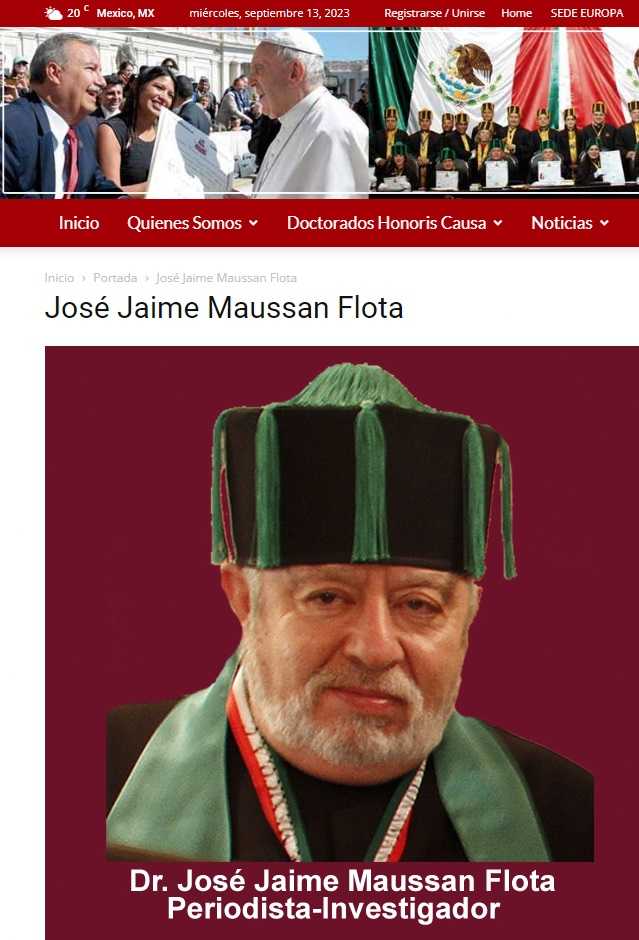This screenshot has height=940, width=639.
Task: Tap the Portada breadcrumb link
Action: pos(115,278)
